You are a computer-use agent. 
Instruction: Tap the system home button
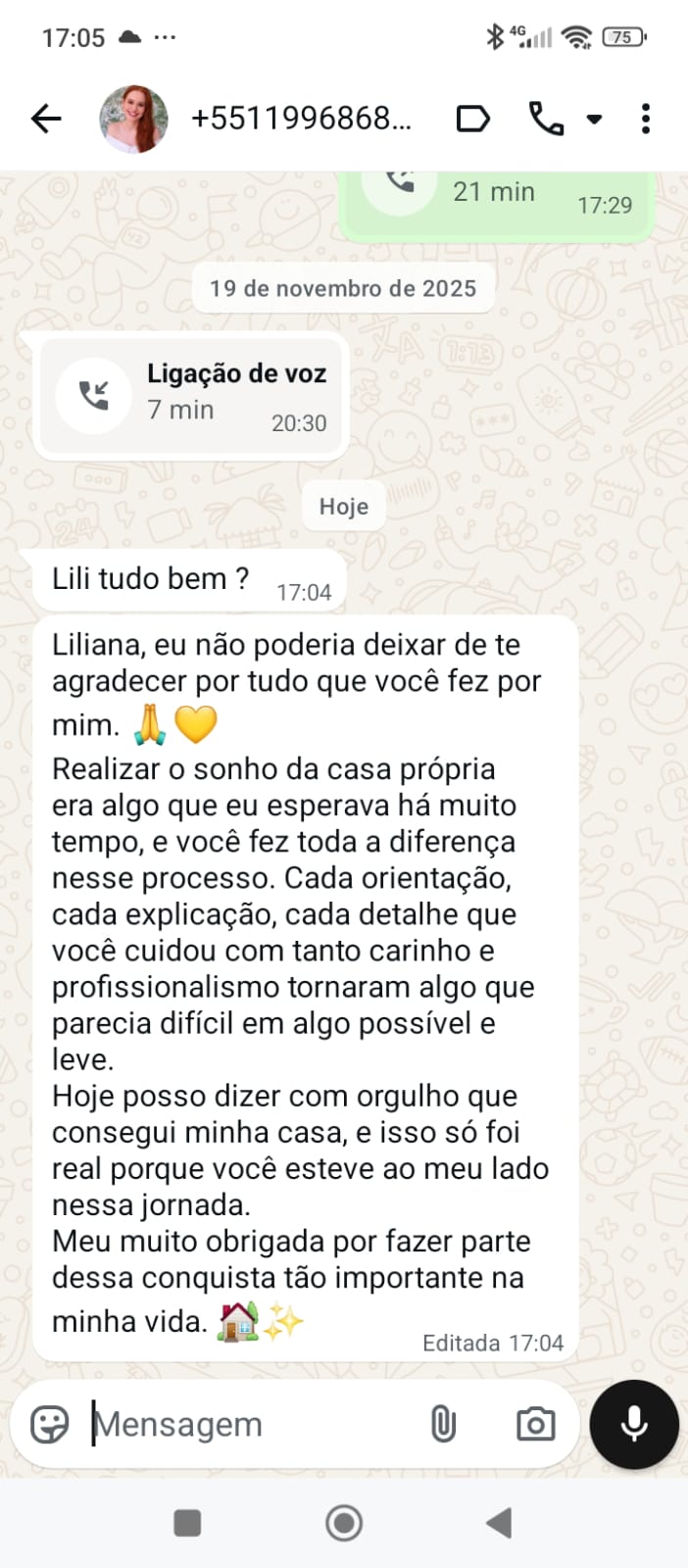pos(344,1523)
